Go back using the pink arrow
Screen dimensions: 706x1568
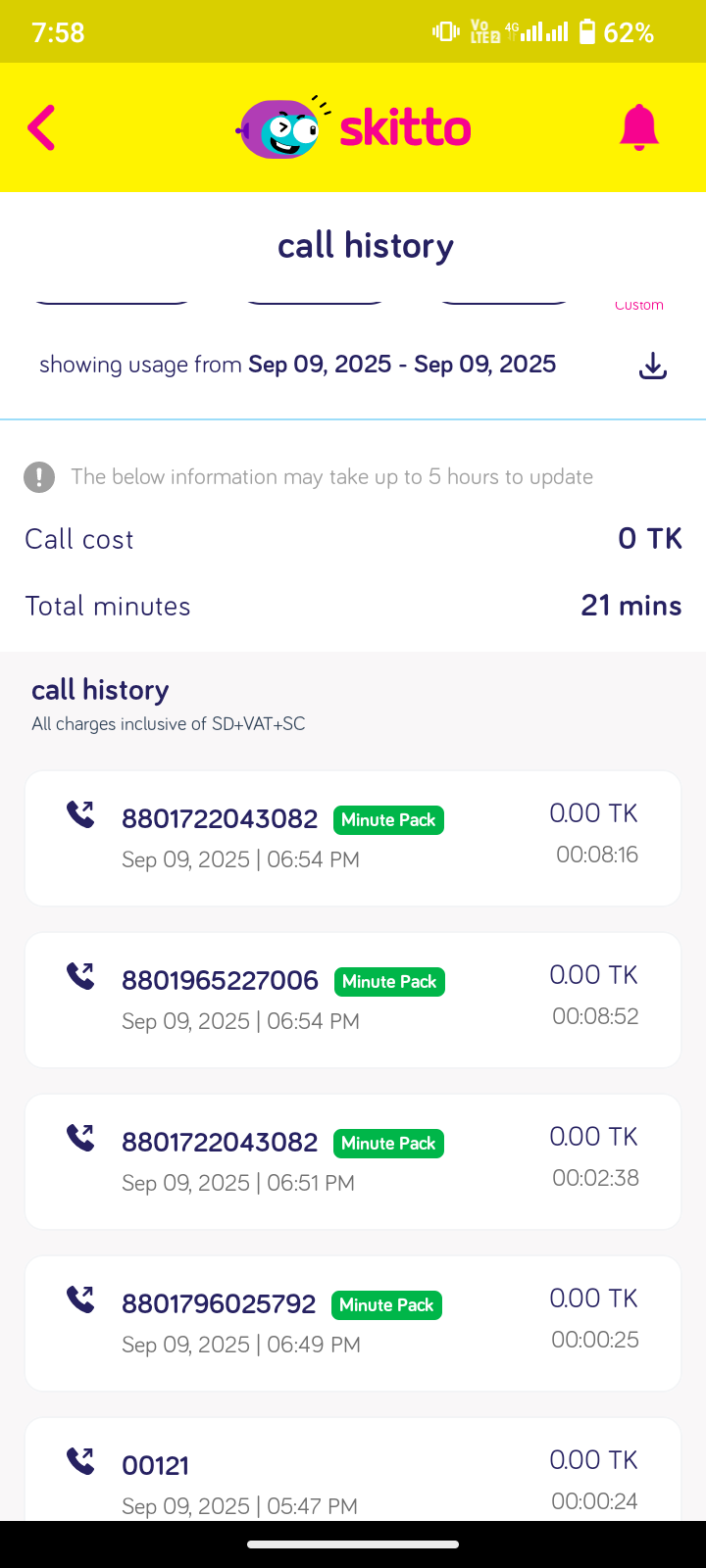[41, 128]
